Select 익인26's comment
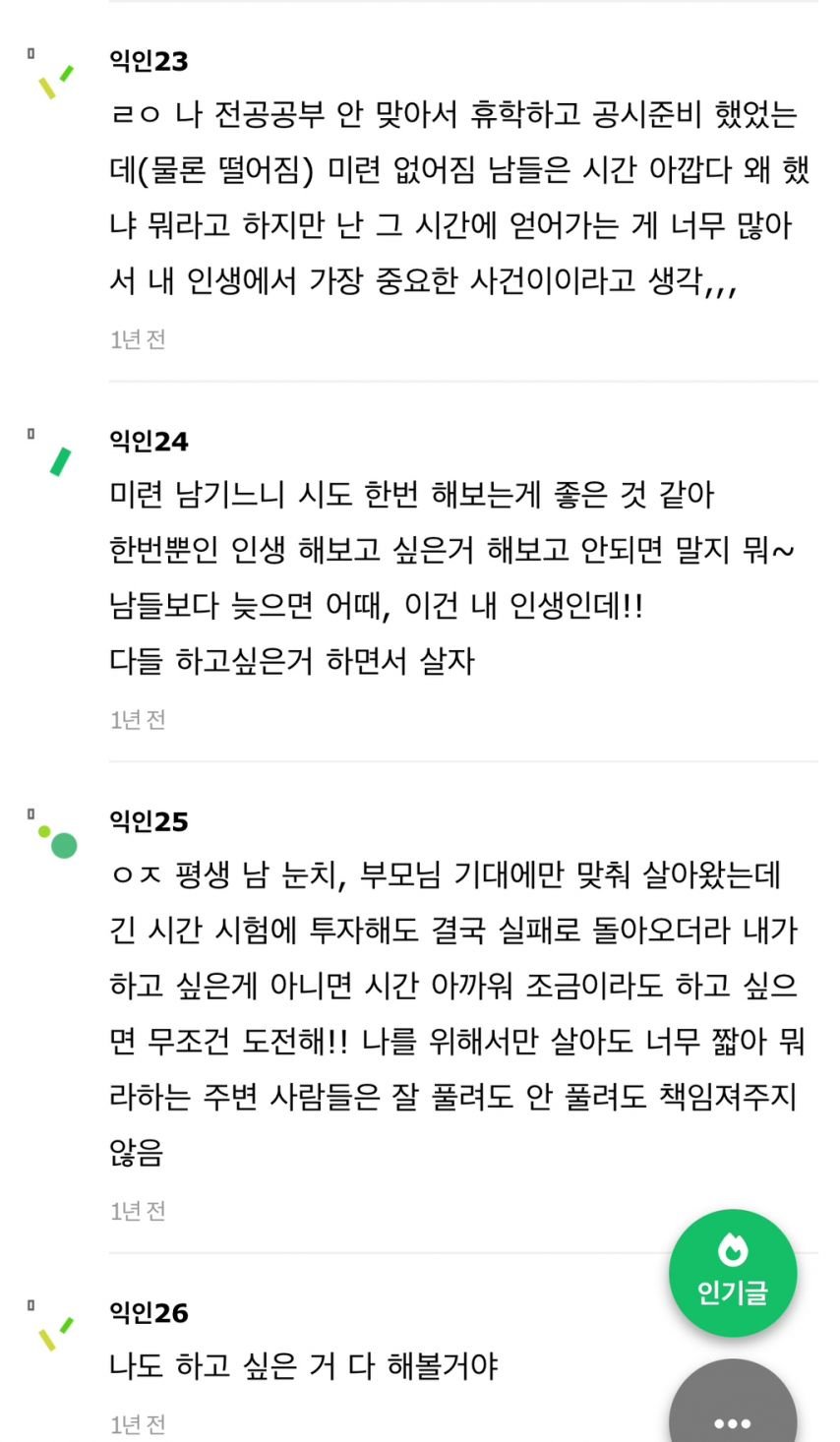The image size is (840, 1442). pos(304,1366)
